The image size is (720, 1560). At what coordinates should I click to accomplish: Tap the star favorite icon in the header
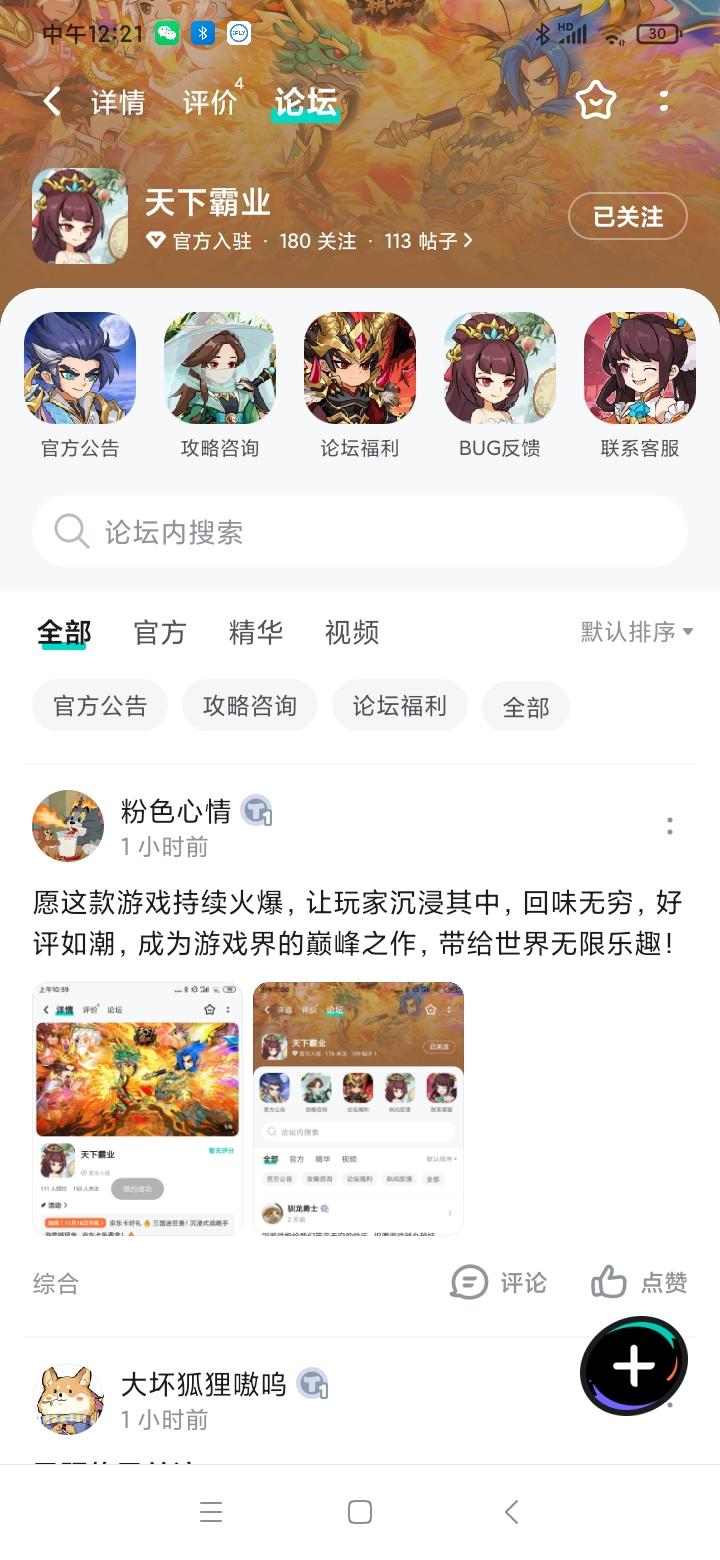(596, 101)
